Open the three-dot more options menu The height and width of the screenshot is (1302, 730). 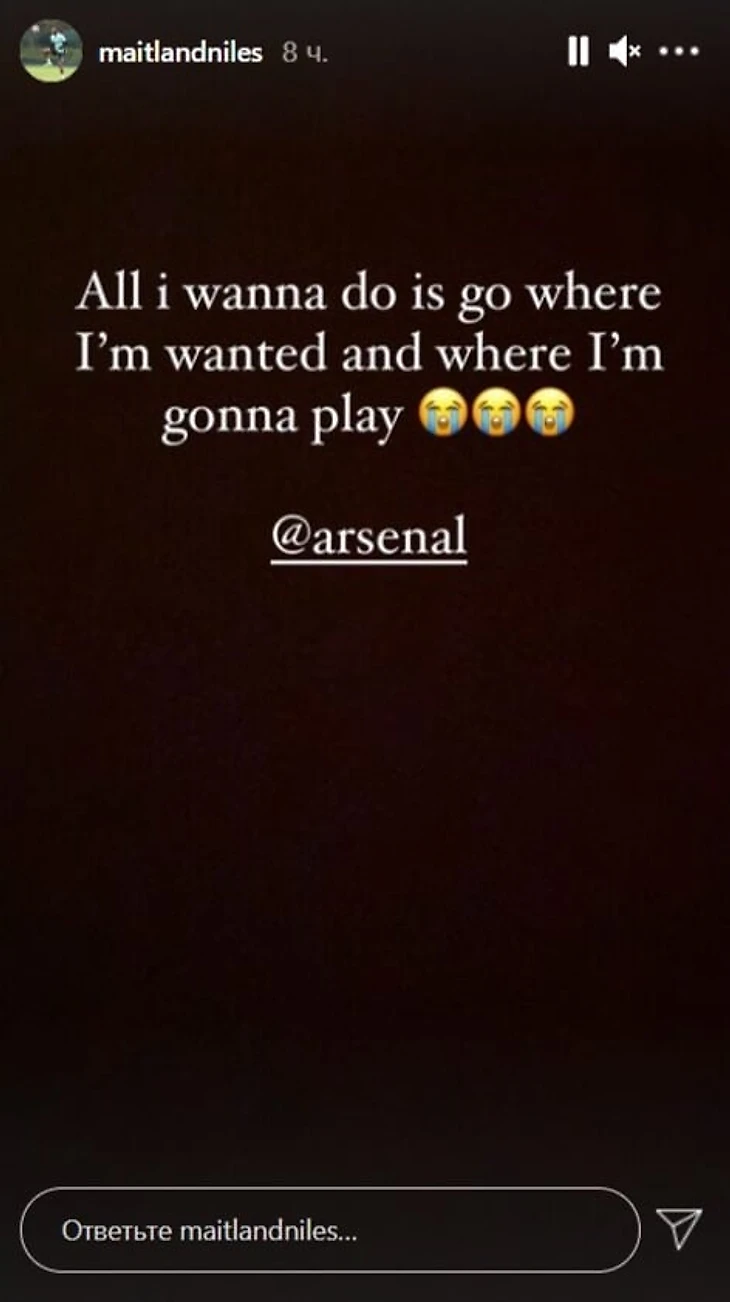(x=680, y=52)
